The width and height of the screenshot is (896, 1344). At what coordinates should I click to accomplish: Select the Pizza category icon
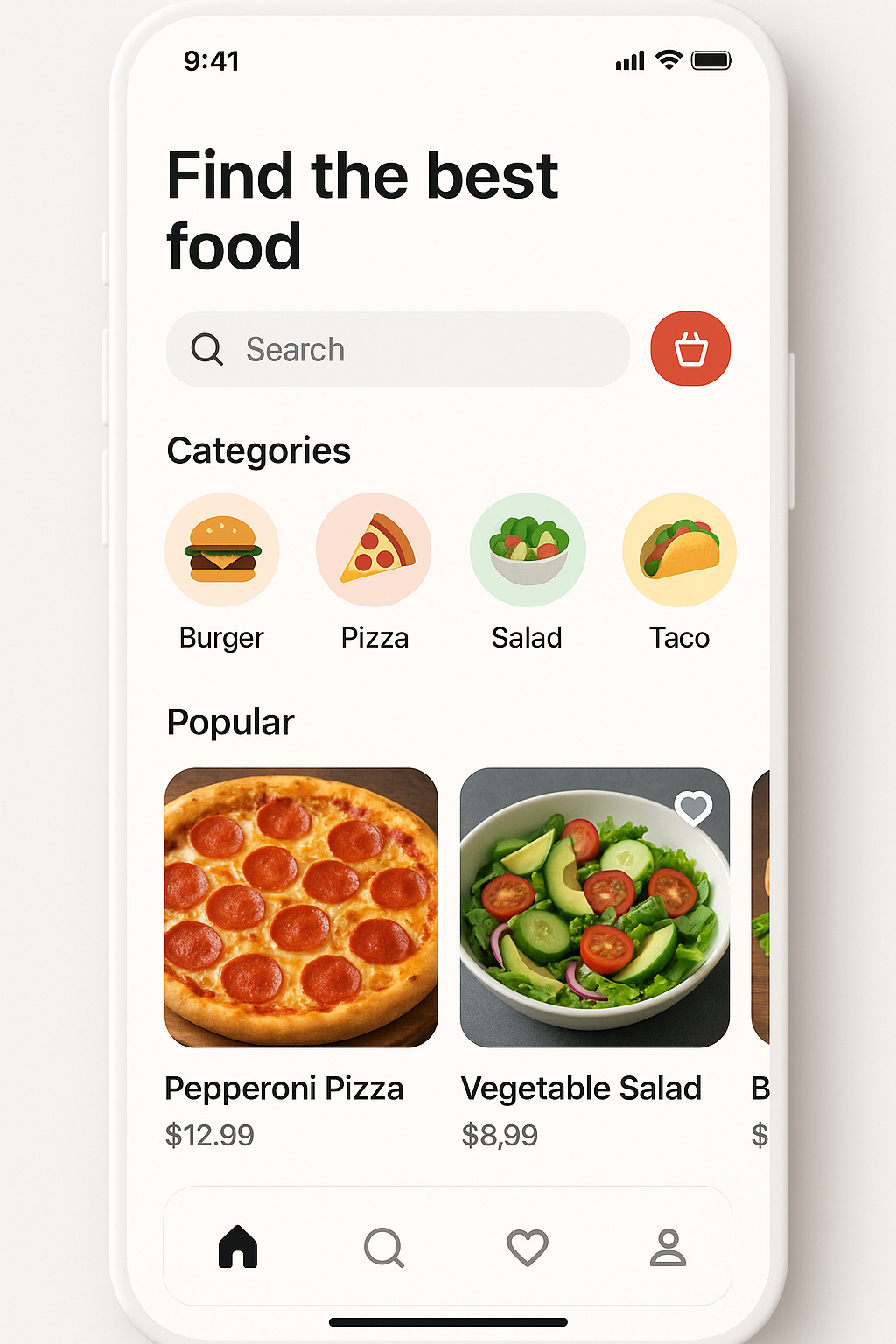(374, 549)
